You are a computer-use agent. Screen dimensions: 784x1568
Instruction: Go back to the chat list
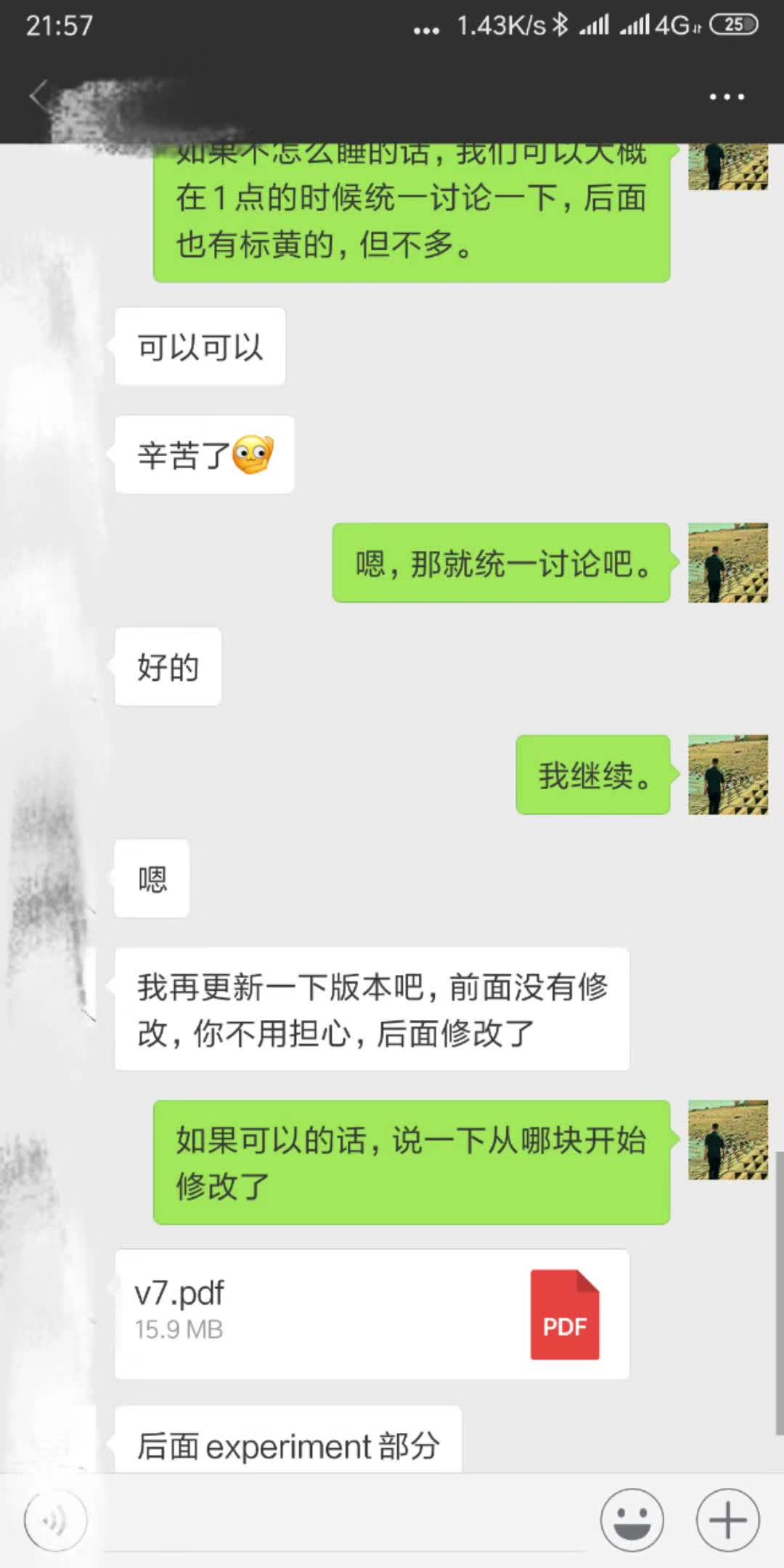click(38, 96)
